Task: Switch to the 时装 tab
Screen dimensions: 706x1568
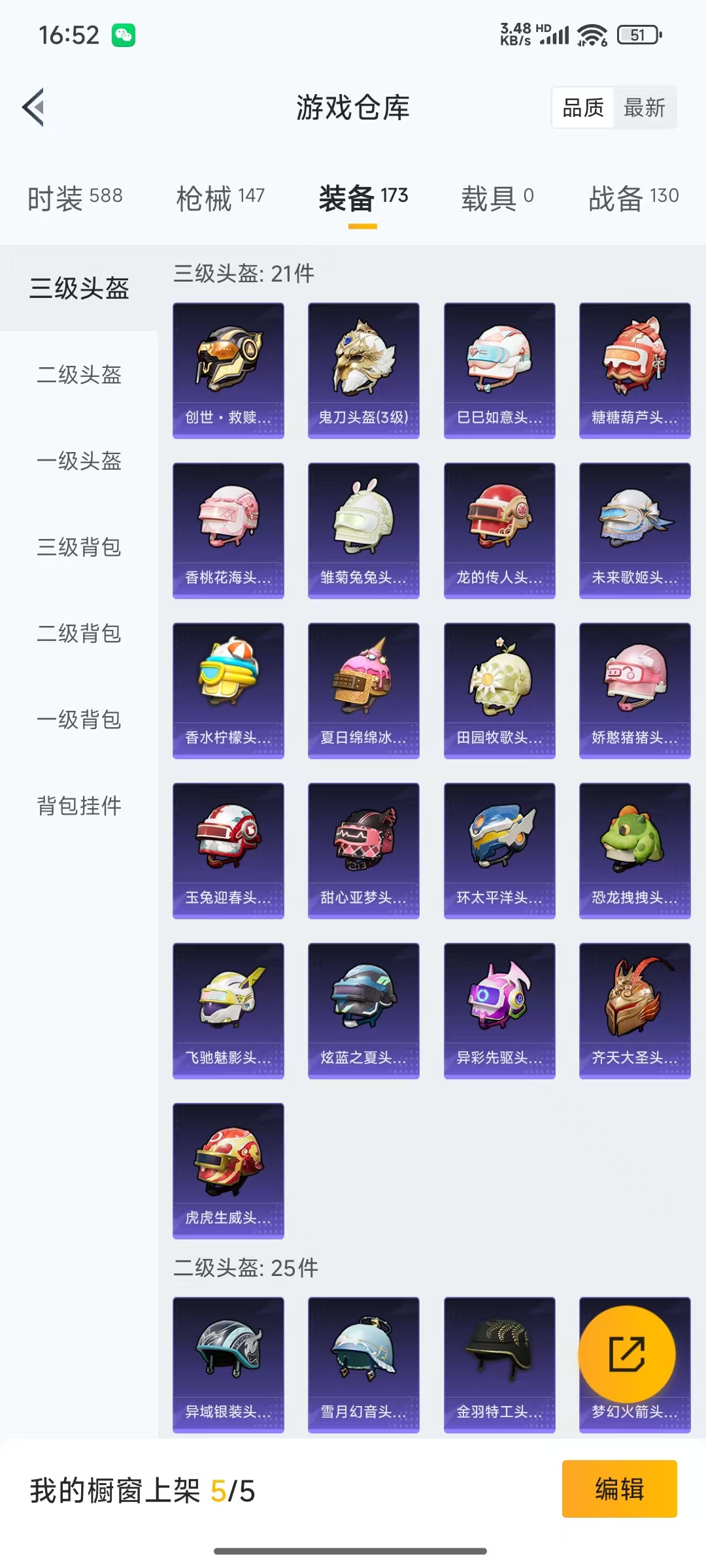Action: [75, 197]
